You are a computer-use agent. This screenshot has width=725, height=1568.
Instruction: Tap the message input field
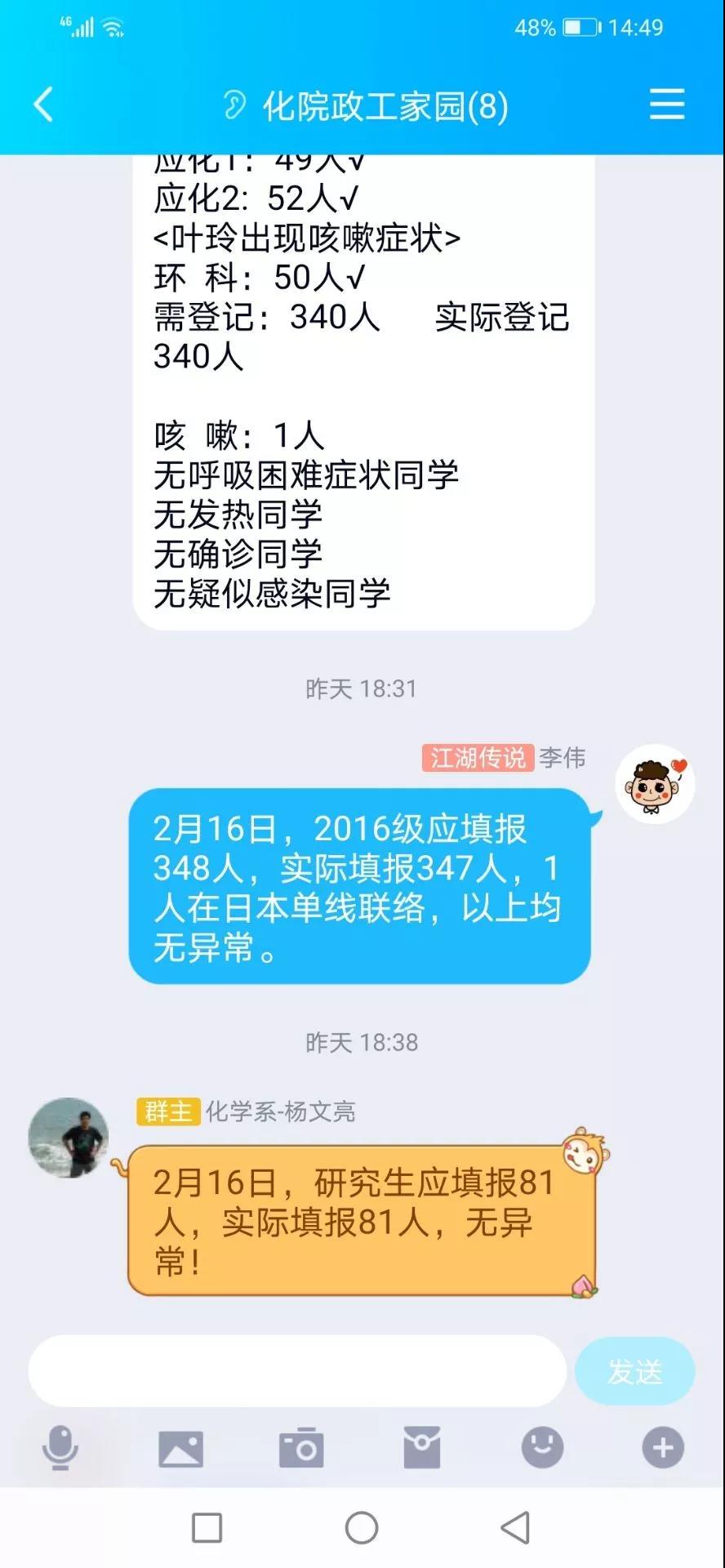click(297, 1371)
